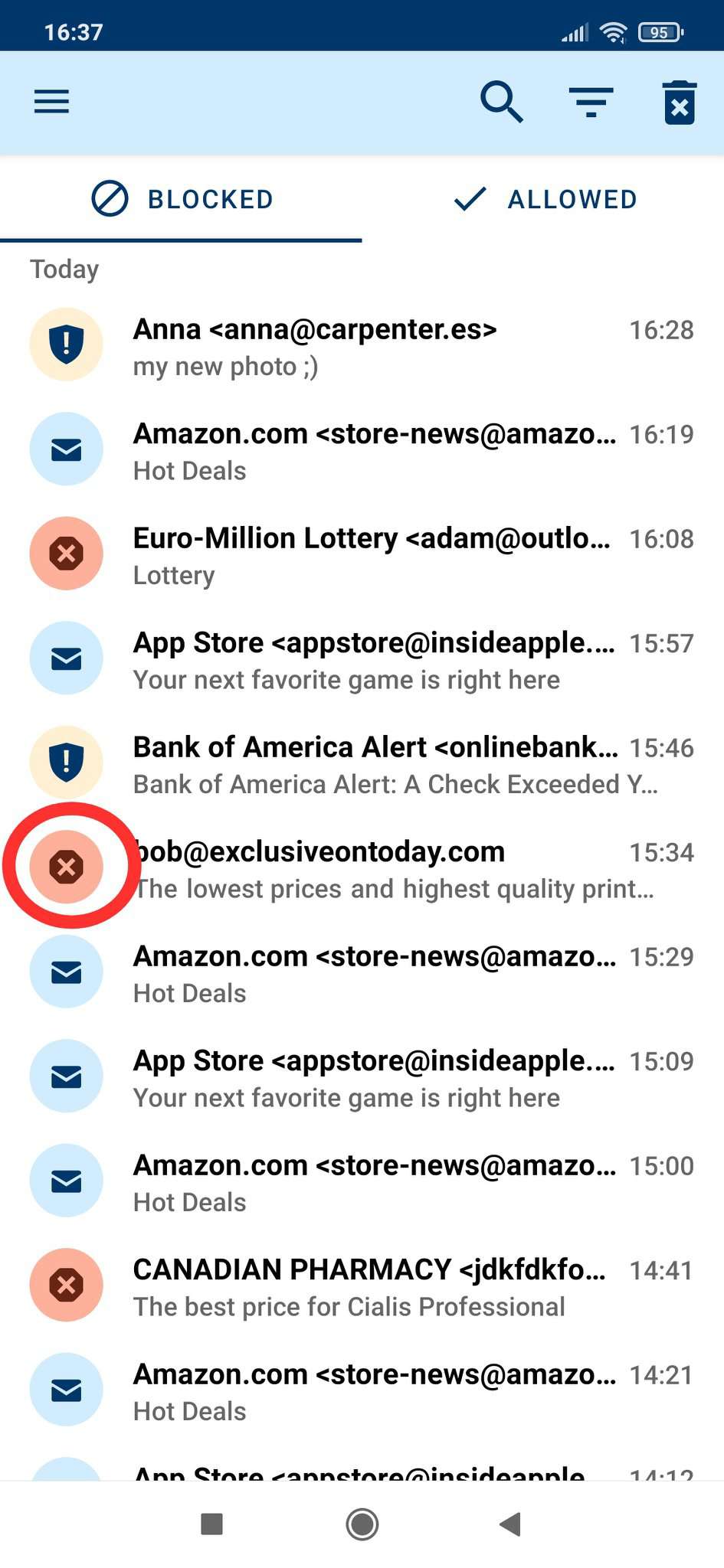Tap the system back button
This screenshot has height=1568, width=724.
[x=511, y=1524]
